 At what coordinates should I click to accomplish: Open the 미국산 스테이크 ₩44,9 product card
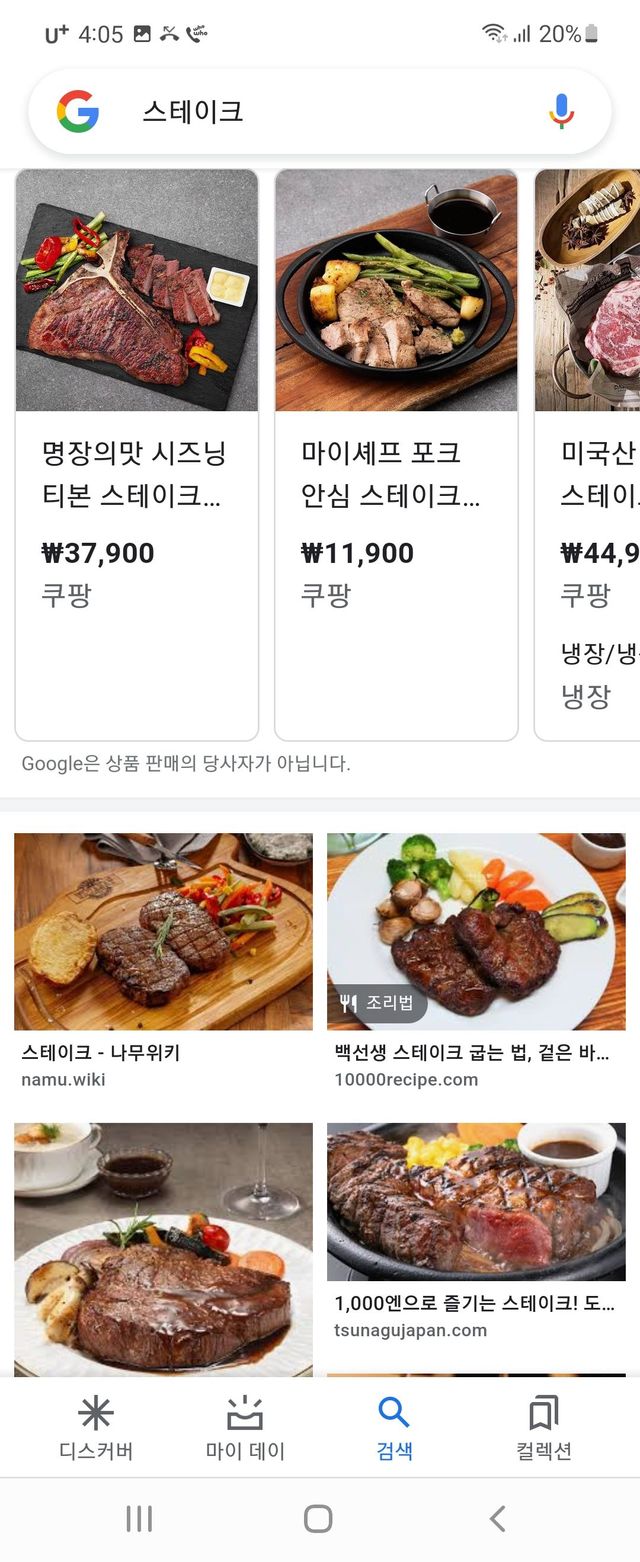click(x=590, y=455)
